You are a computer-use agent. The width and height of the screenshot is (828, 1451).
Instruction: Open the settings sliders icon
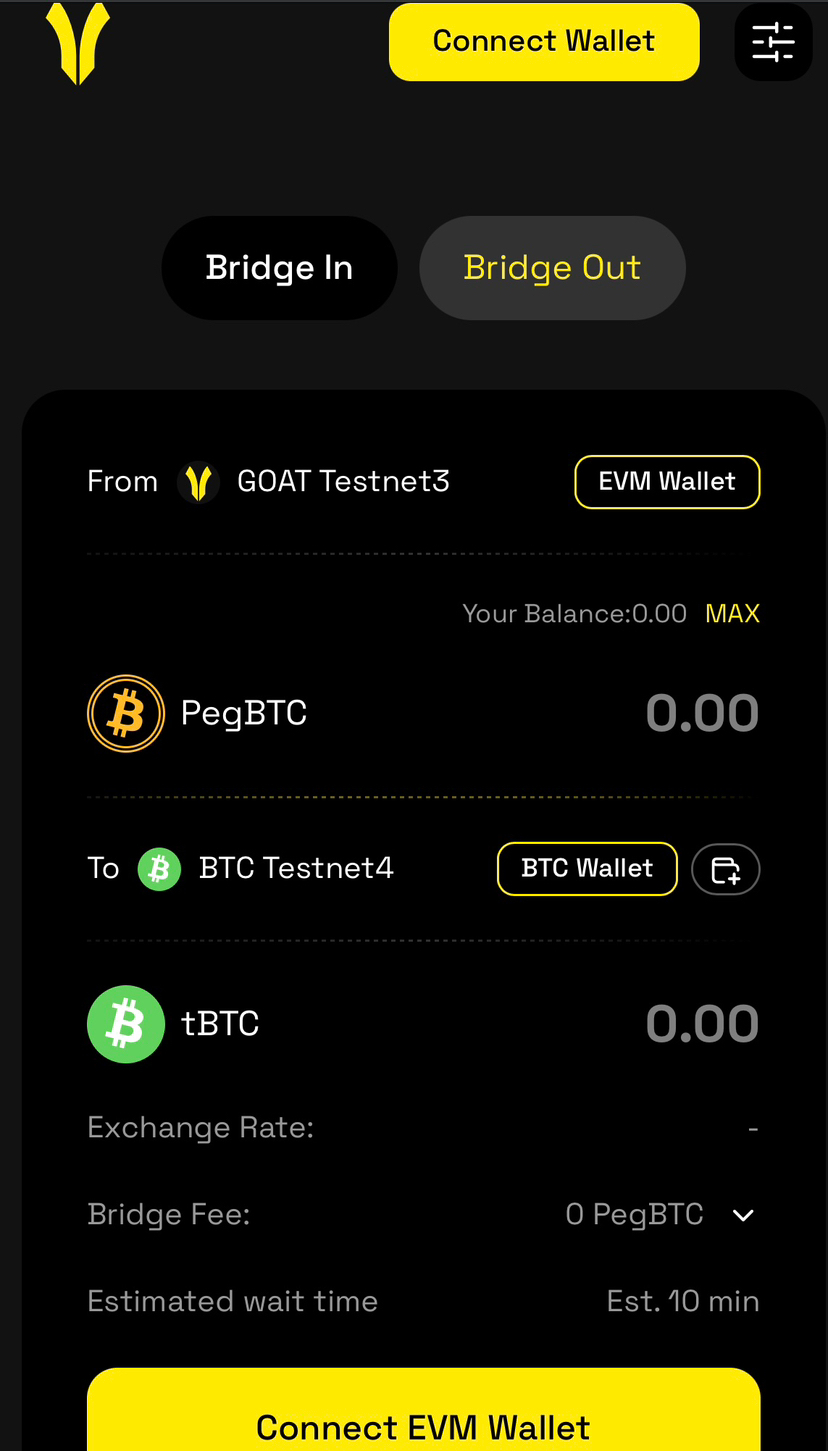pyautogui.click(x=773, y=42)
